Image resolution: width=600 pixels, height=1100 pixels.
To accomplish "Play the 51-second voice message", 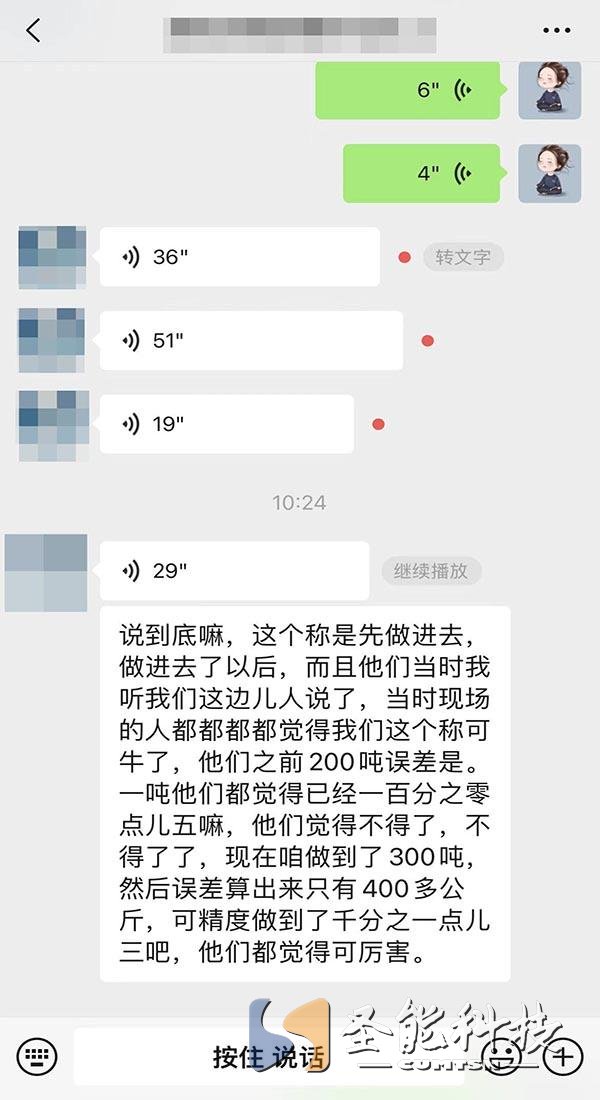I will click(x=251, y=341).
